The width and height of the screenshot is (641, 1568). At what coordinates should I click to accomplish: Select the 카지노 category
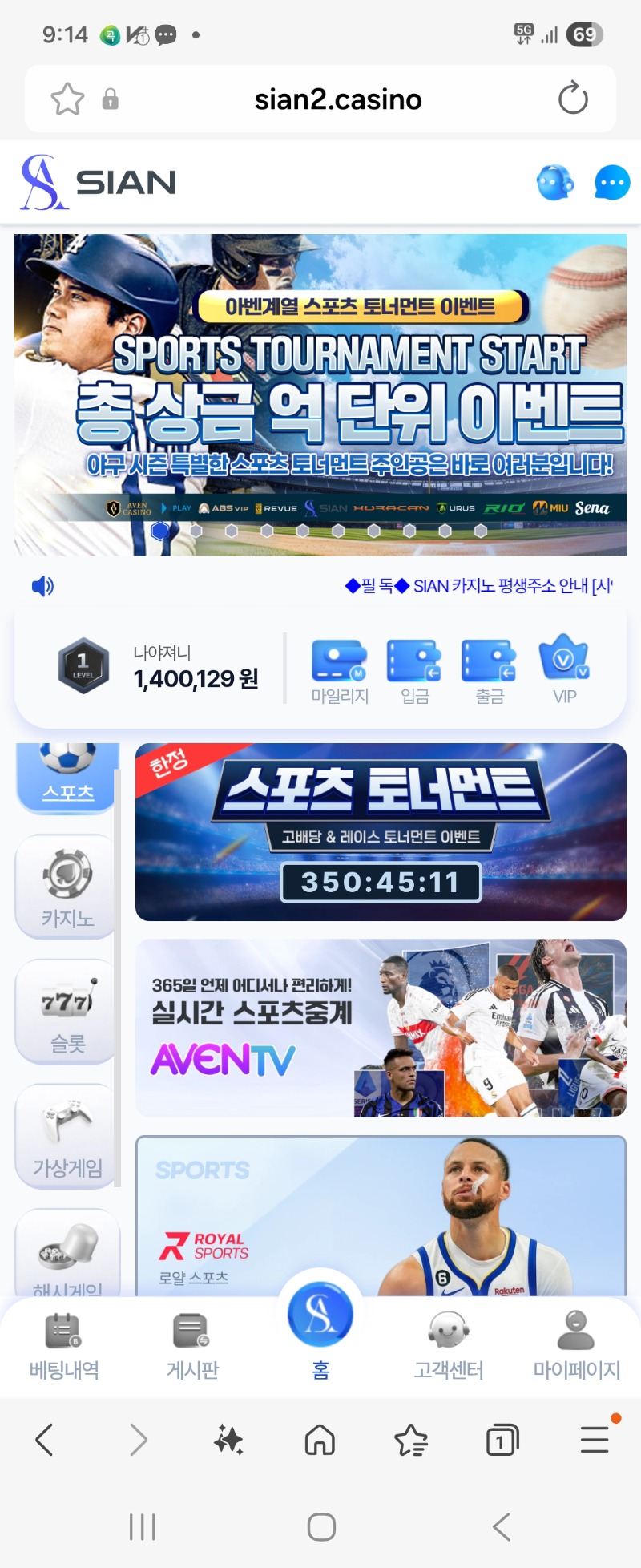coord(67,887)
